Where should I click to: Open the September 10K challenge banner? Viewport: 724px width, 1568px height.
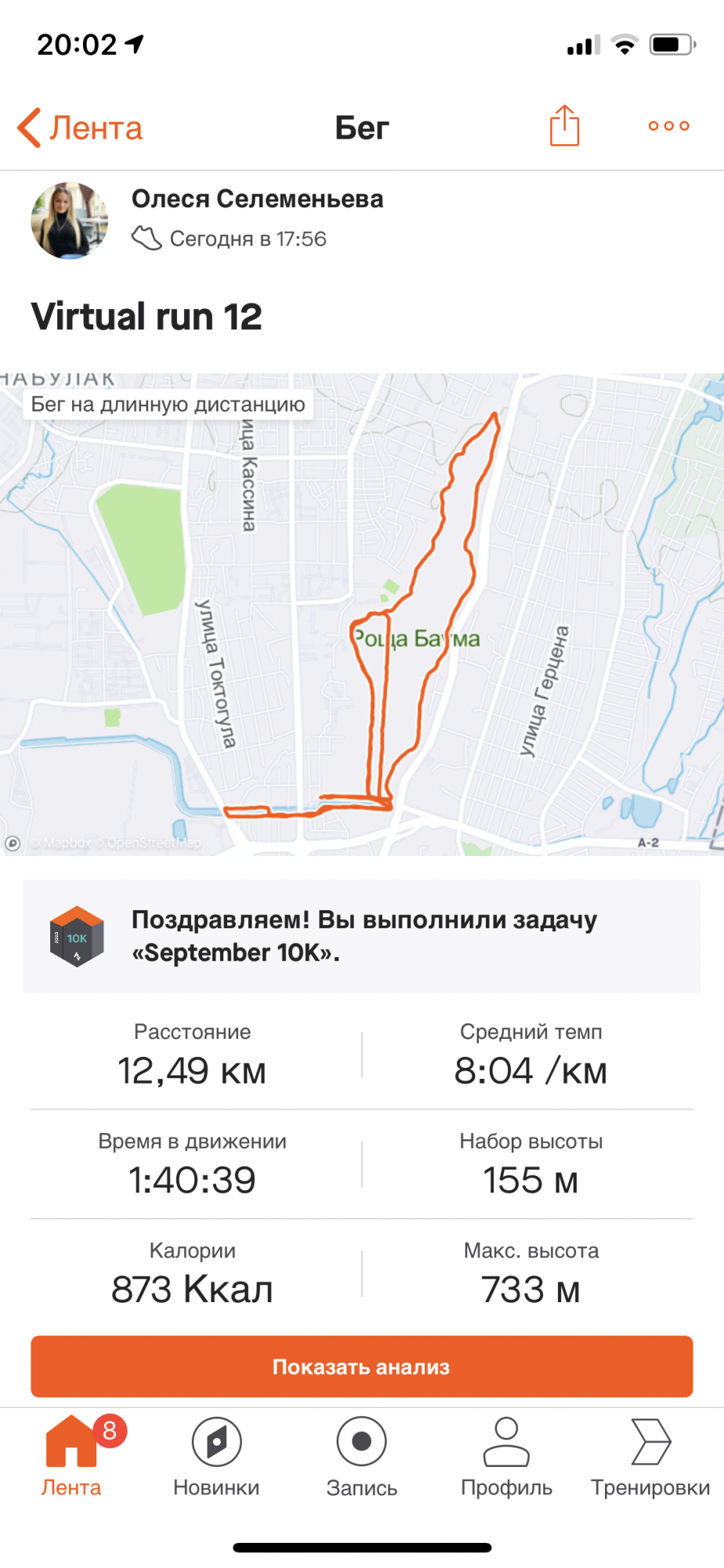[362, 936]
